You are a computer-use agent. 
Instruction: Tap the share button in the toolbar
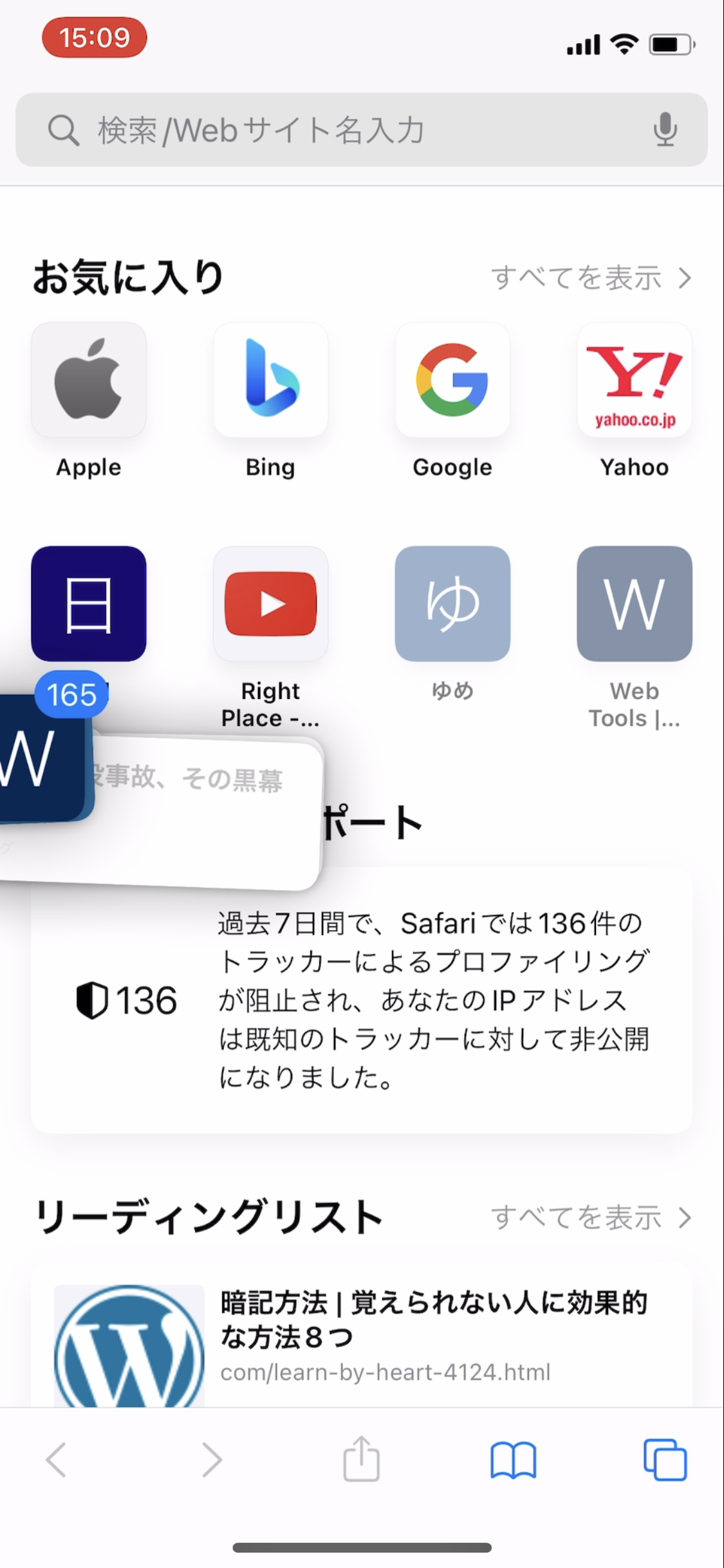click(x=361, y=1460)
